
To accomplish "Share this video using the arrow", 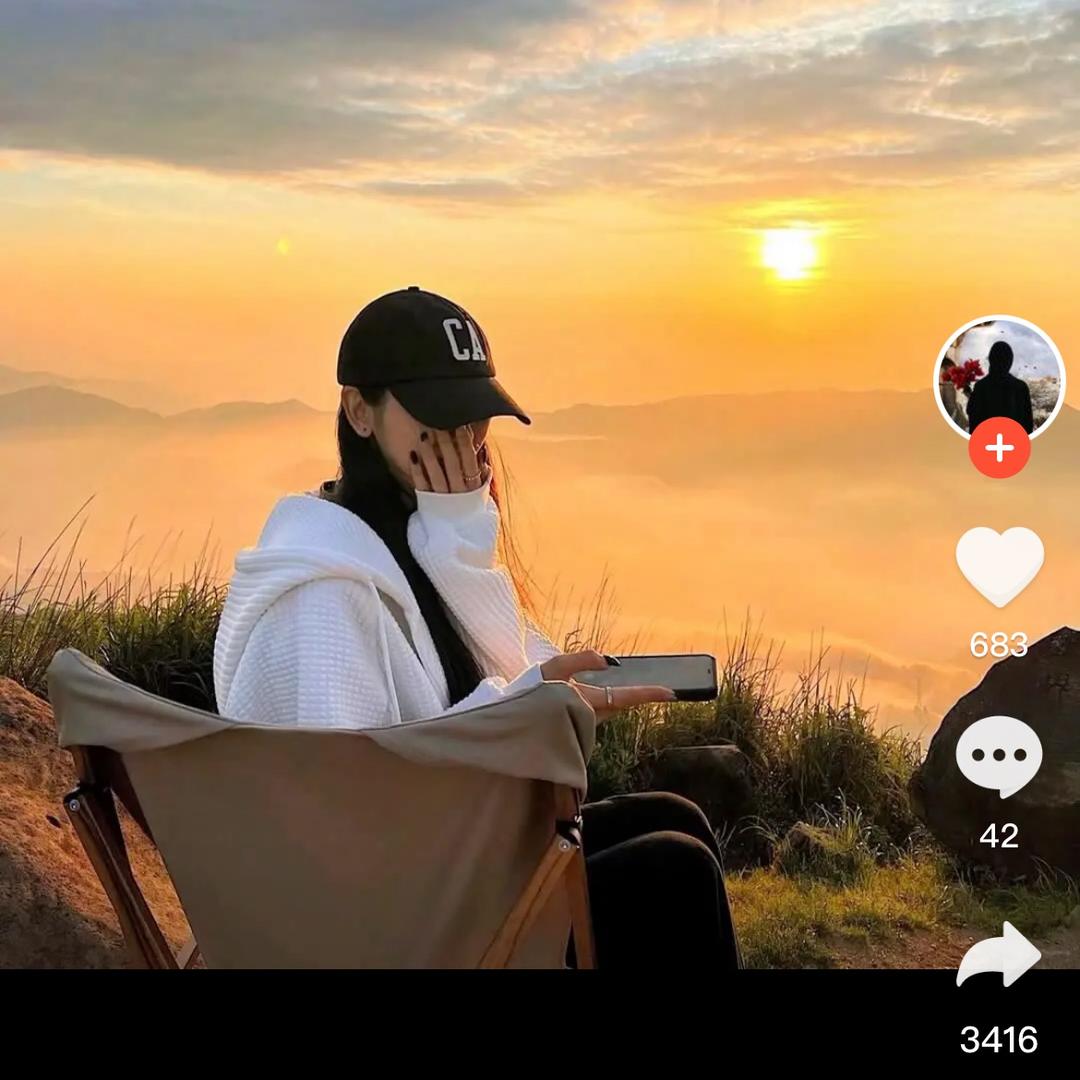I will (999, 955).
